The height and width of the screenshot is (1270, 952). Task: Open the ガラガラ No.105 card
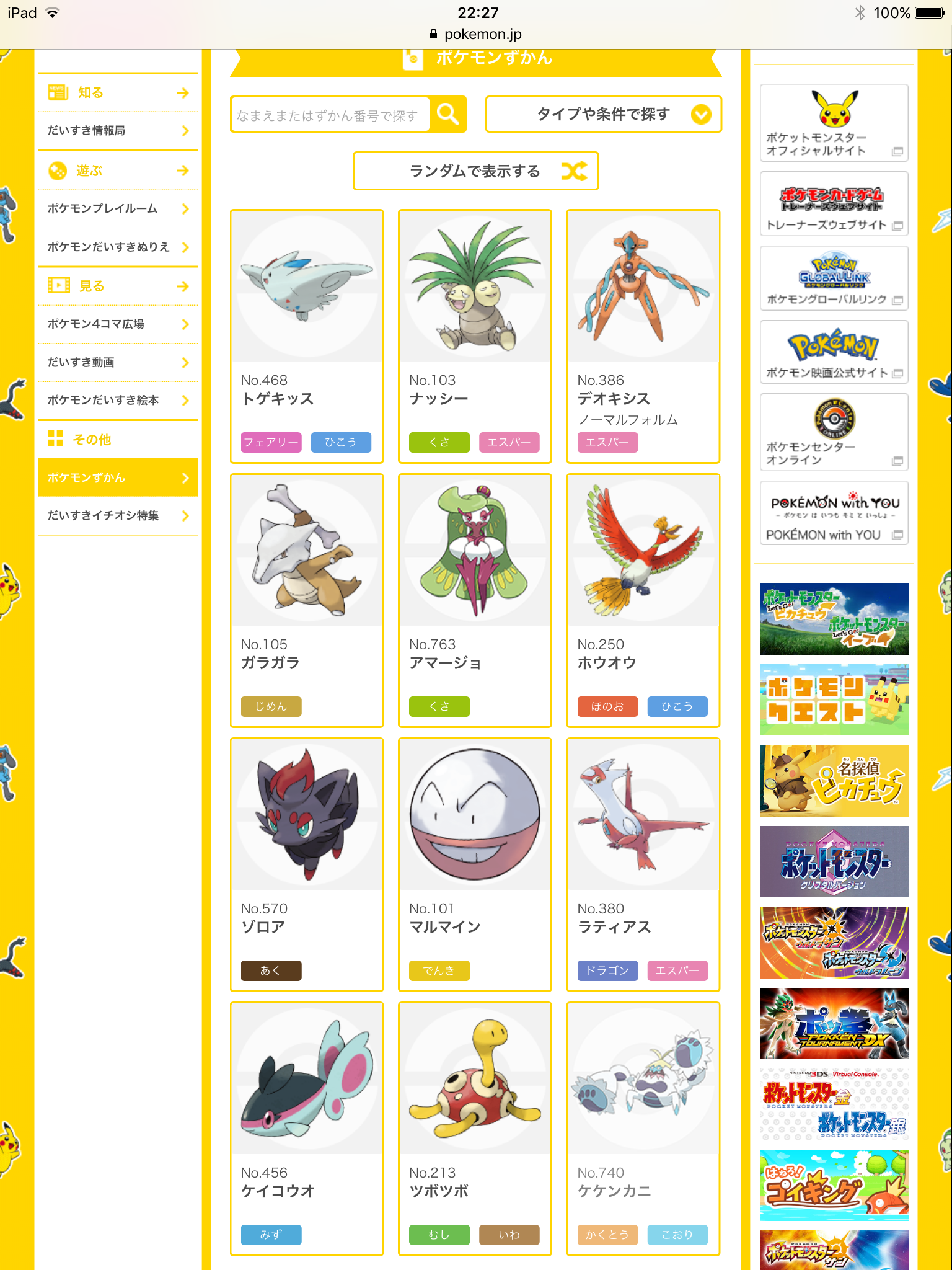pos(307,600)
